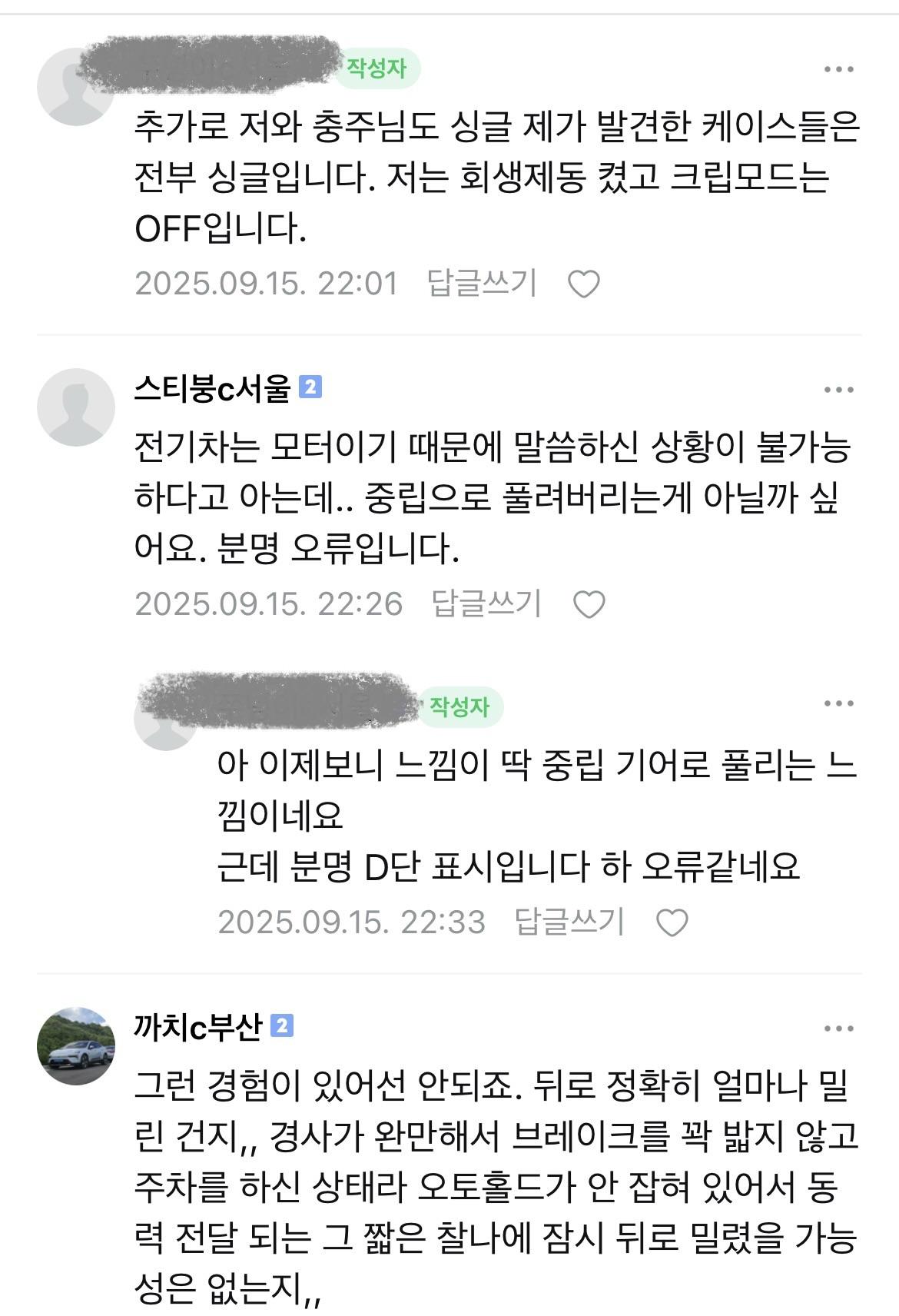Reply to the comment posted at 22:01

click(x=482, y=283)
